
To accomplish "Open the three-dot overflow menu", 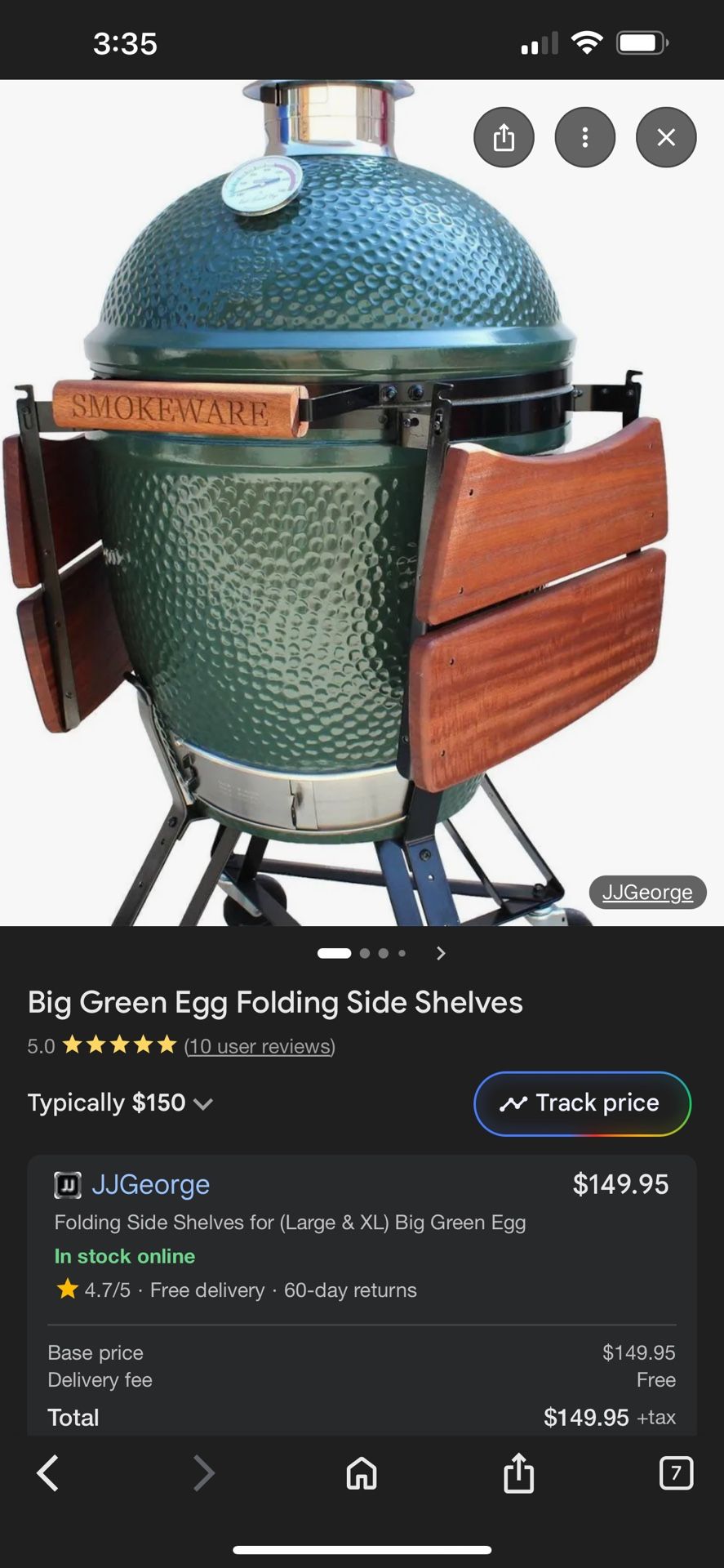I will click(x=584, y=137).
